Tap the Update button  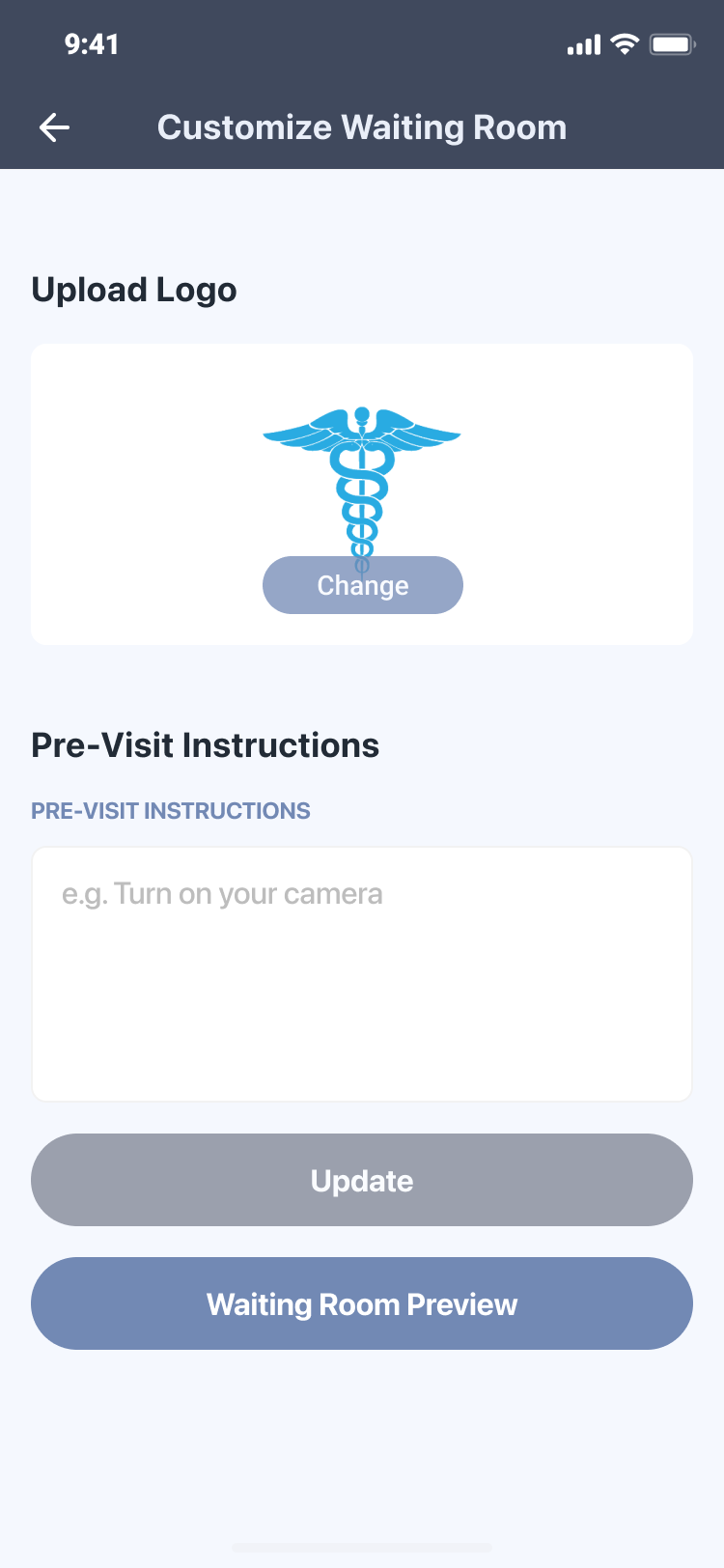362,1180
